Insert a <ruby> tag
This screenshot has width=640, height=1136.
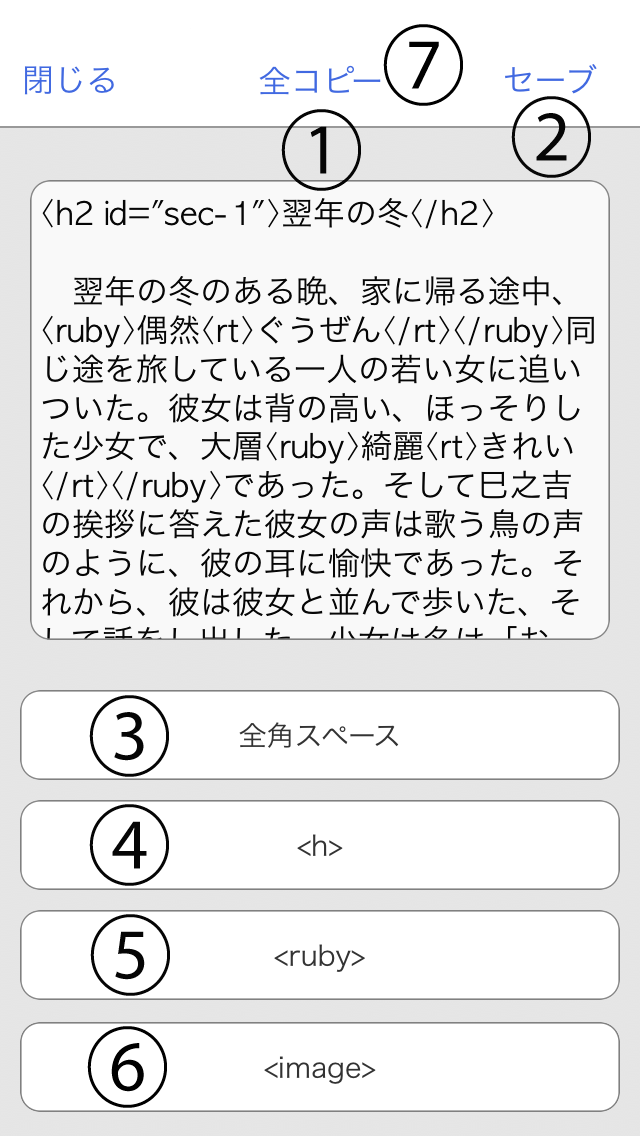320,956
